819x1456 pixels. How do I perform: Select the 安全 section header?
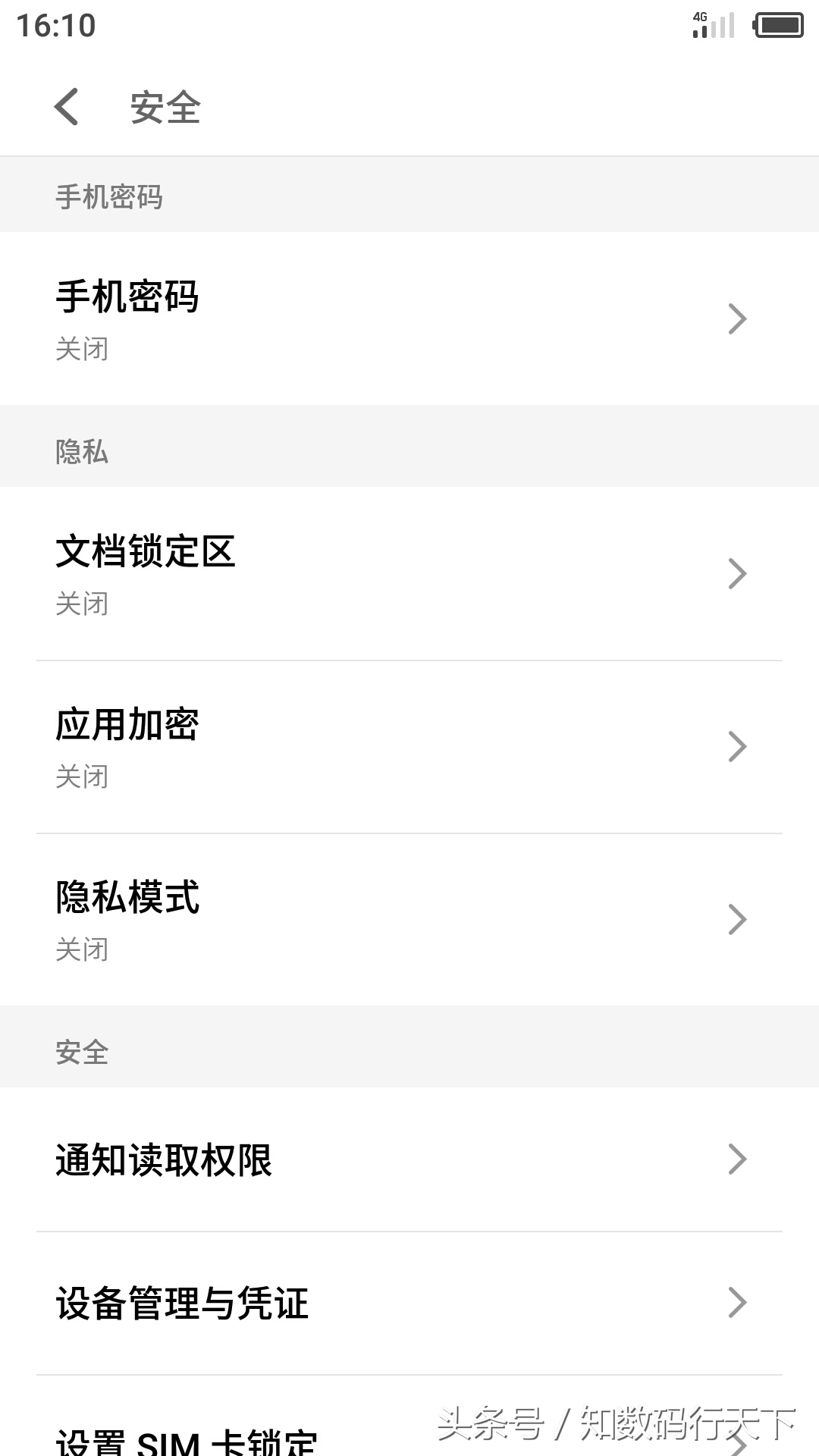pyautogui.click(x=80, y=1053)
